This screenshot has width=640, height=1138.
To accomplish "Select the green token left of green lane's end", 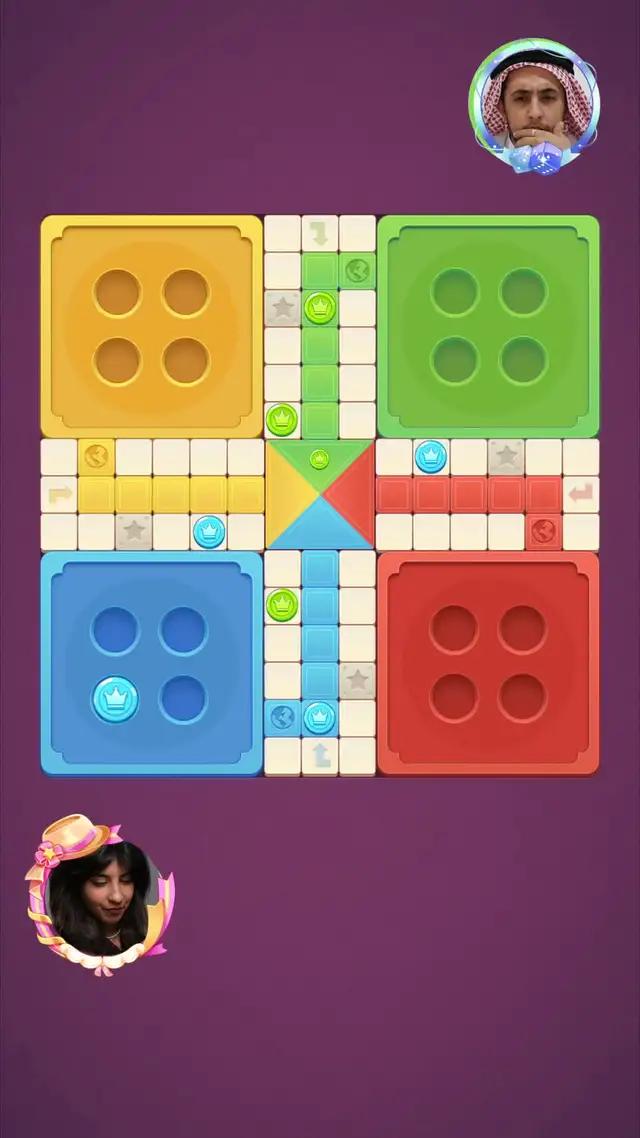I will tap(282, 419).
